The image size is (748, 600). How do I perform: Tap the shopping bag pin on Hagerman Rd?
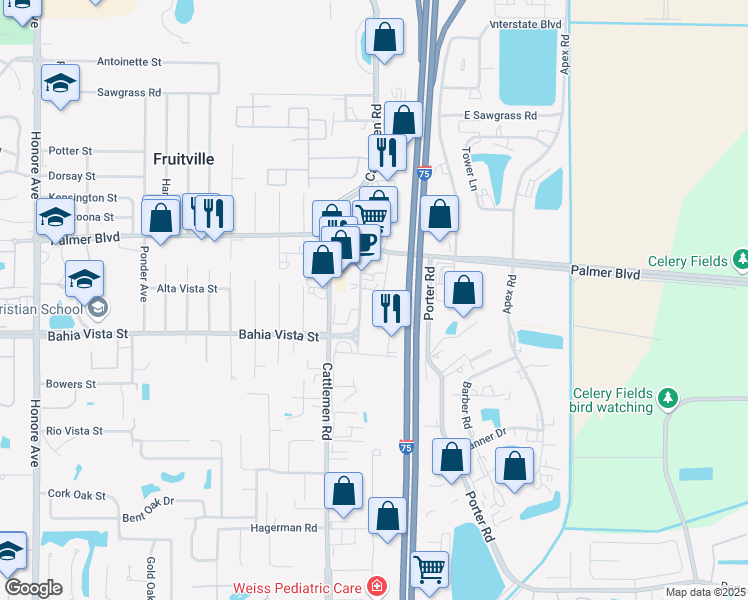[387, 516]
